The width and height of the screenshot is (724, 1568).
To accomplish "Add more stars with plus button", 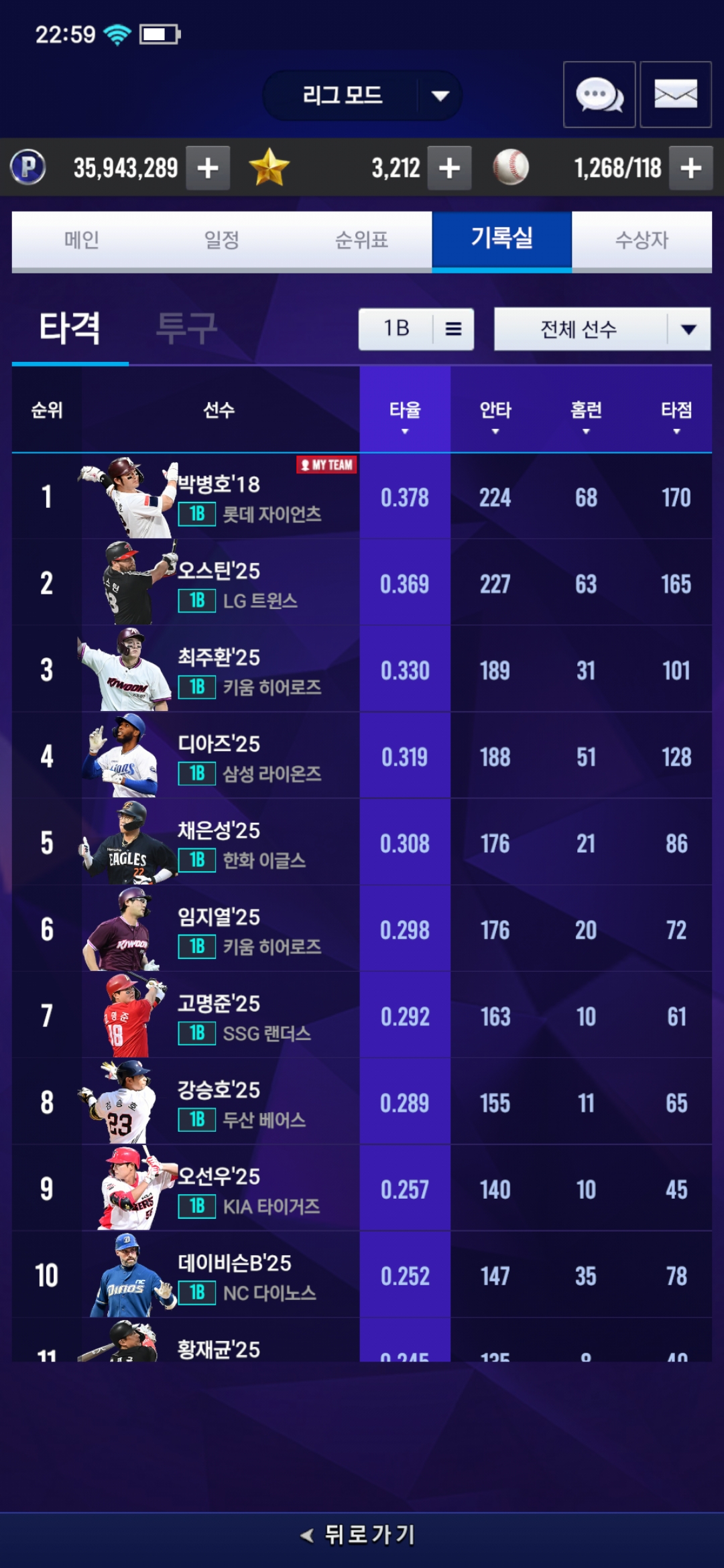I will tap(449, 168).
